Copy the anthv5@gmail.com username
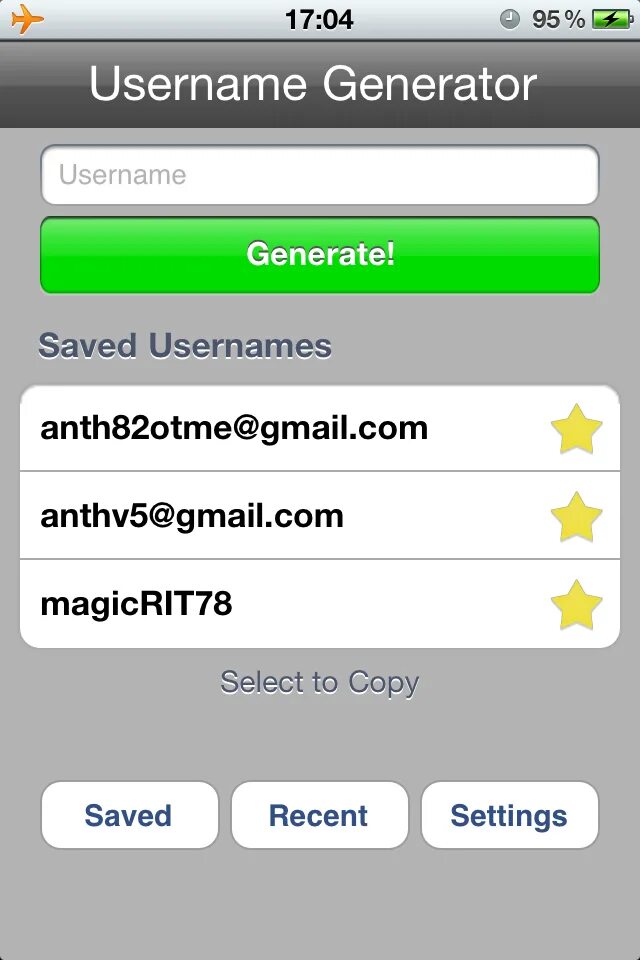 point(192,516)
